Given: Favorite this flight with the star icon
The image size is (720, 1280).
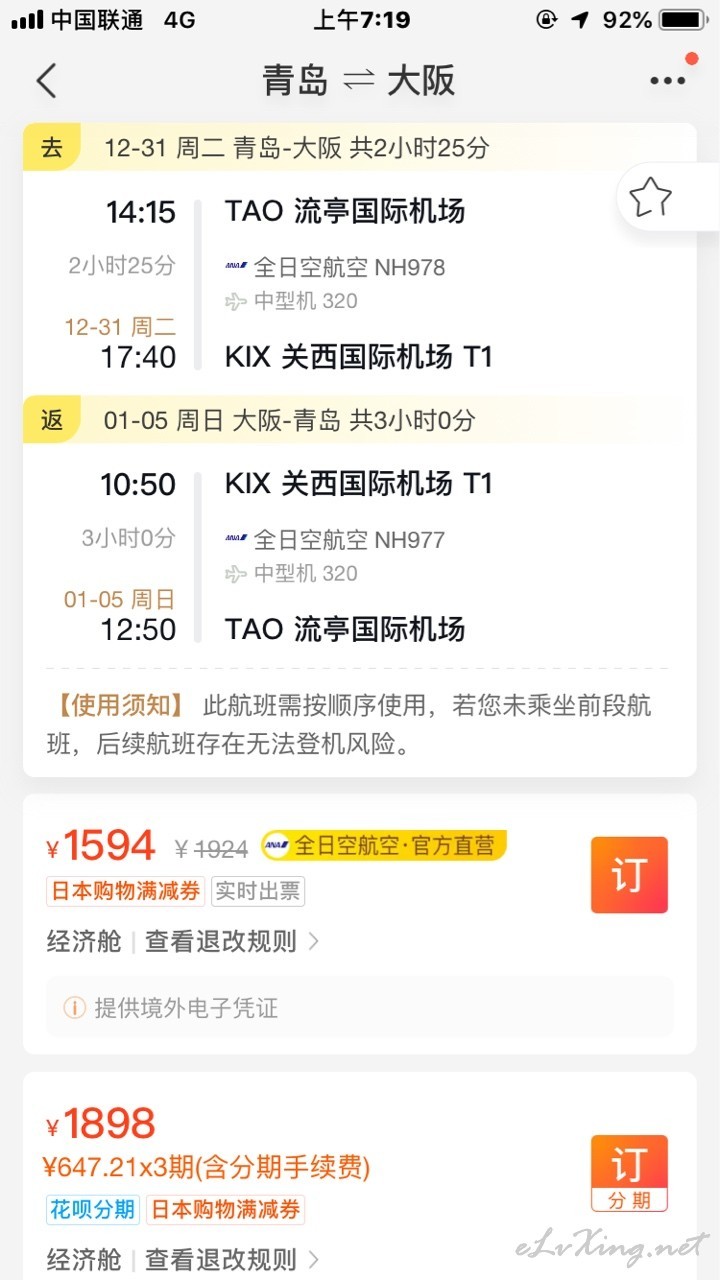Looking at the screenshot, I should 650,197.
